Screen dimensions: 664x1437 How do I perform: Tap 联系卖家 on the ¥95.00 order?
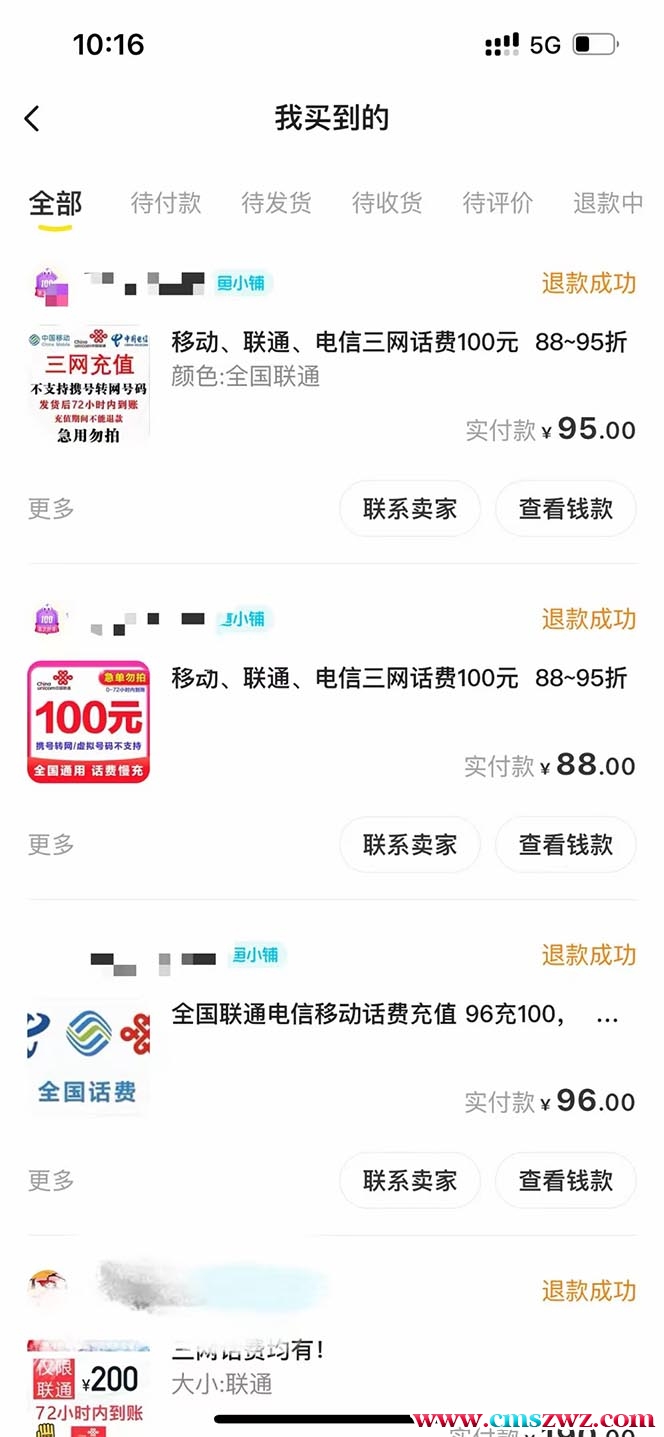[x=410, y=509]
